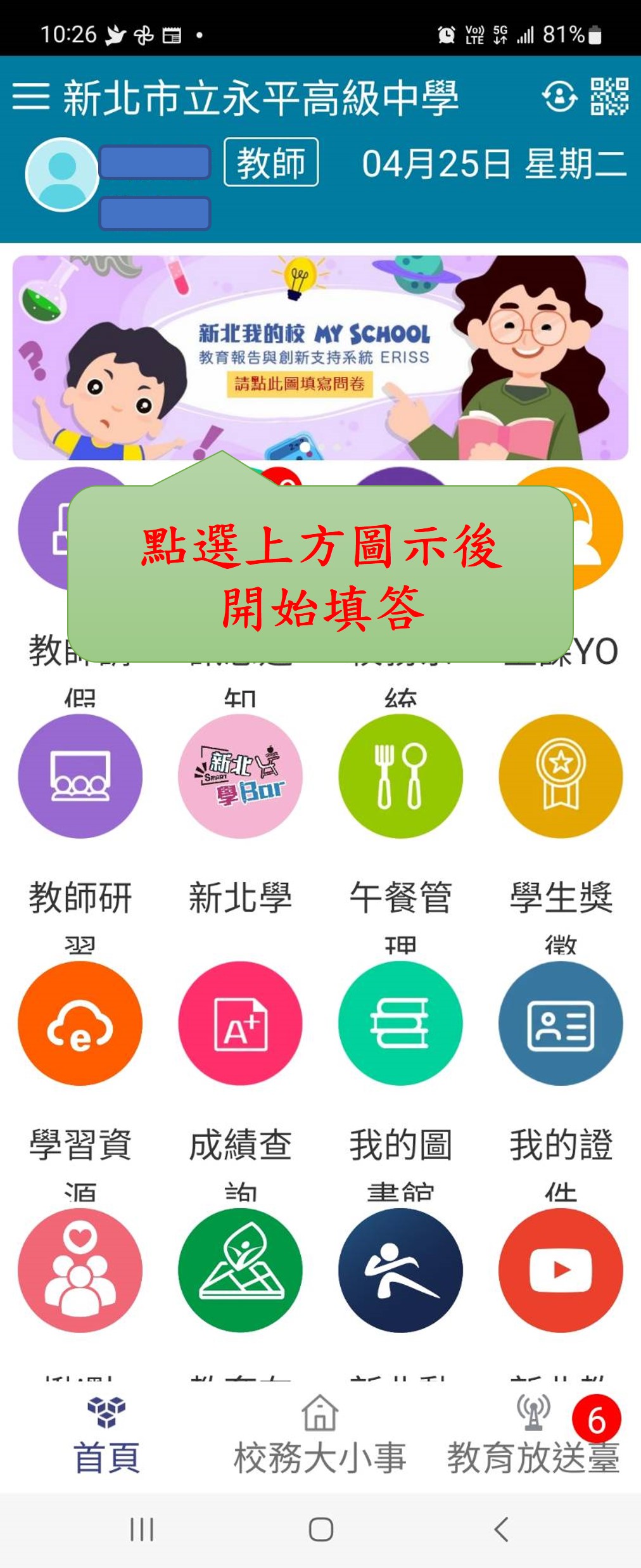This screenshot has height=1568, width=641.
Task: Tap the navy sports figure icon
Action: coord(400,1270)
